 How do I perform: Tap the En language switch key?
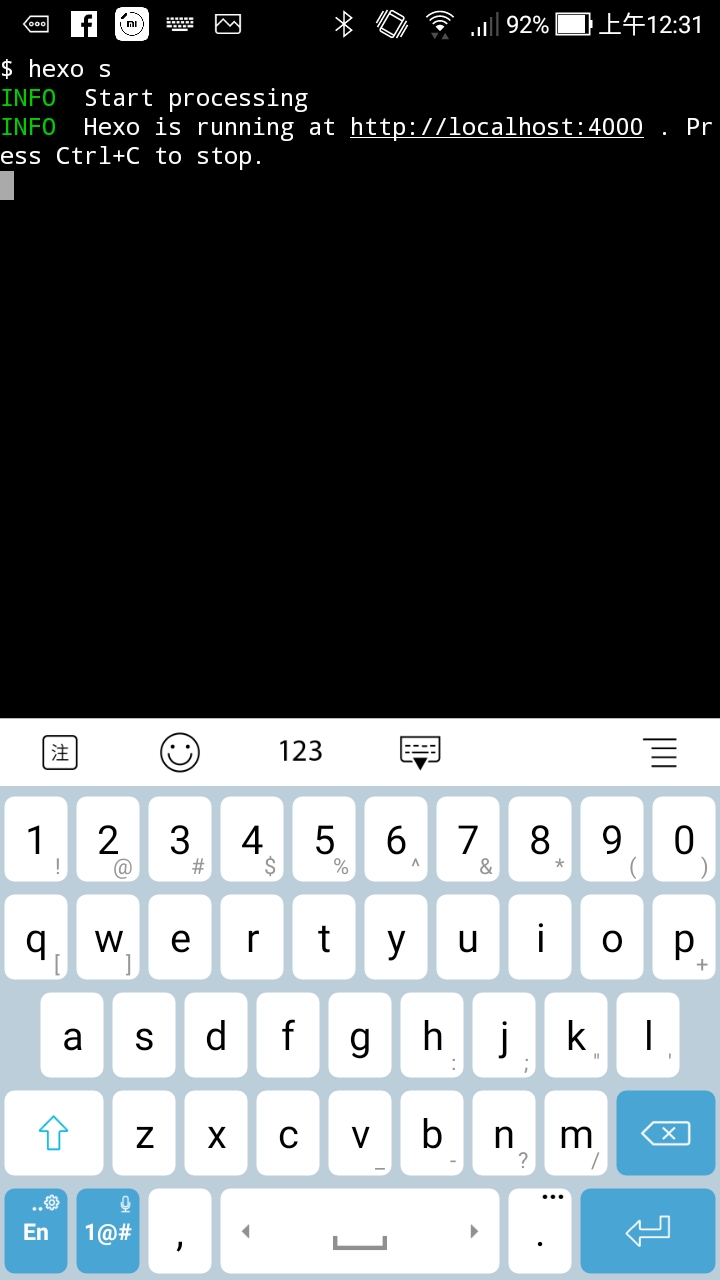point(36,1231)
